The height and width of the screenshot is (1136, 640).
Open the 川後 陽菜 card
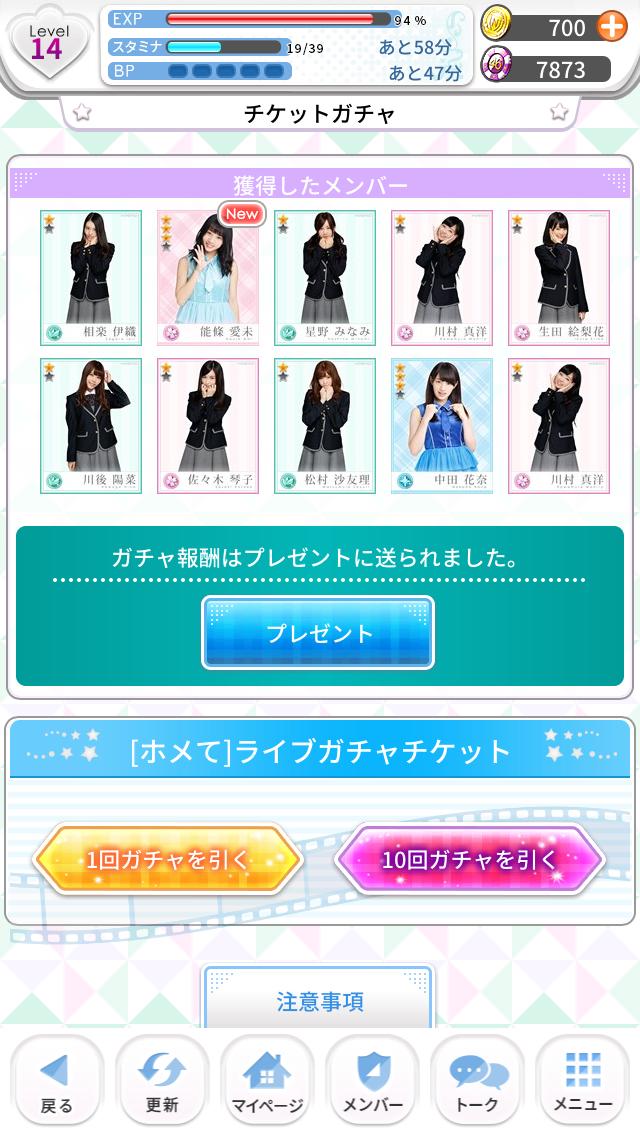91,426
